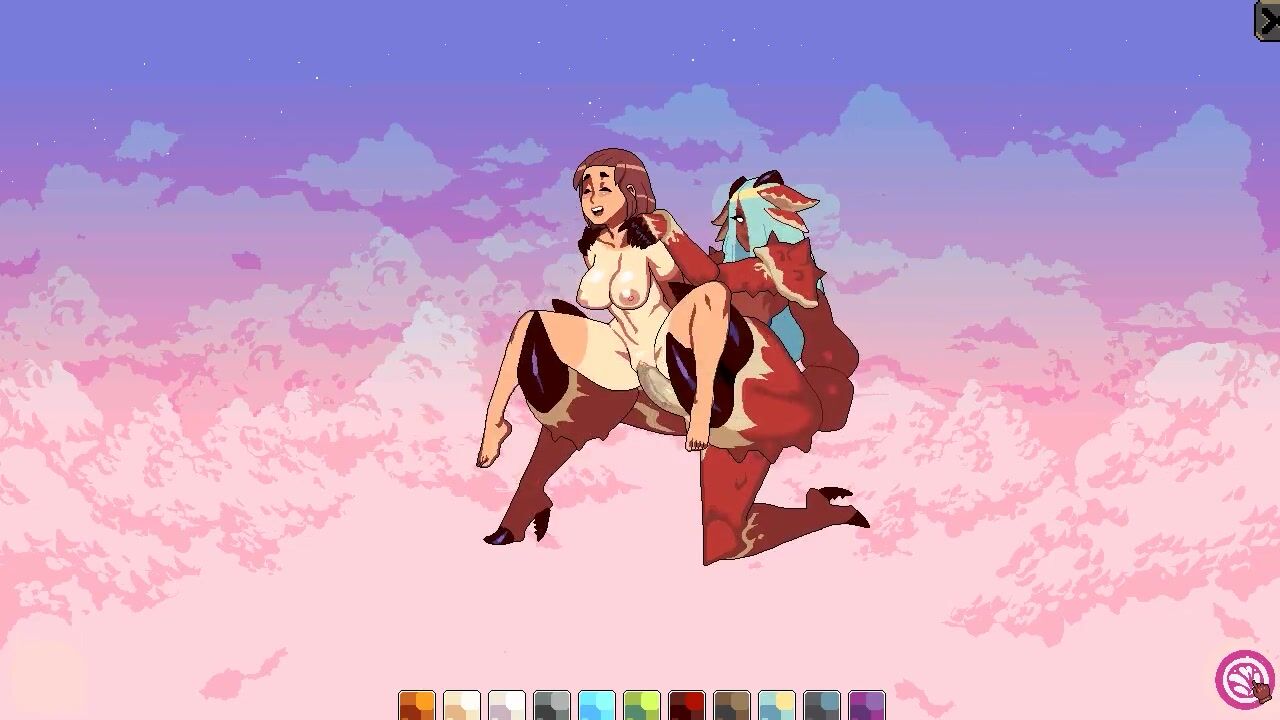1280x720 pixels.
Task: Pick the pale blue and yellow swatch
Action: click(777, 705)
